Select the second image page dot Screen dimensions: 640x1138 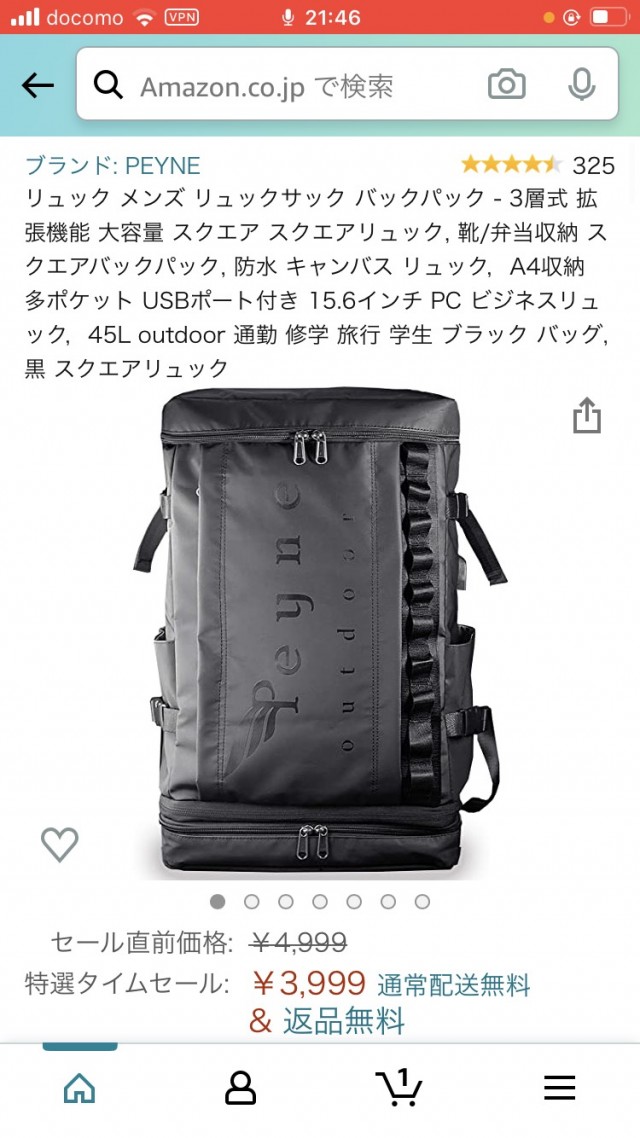tap(251, 901)
